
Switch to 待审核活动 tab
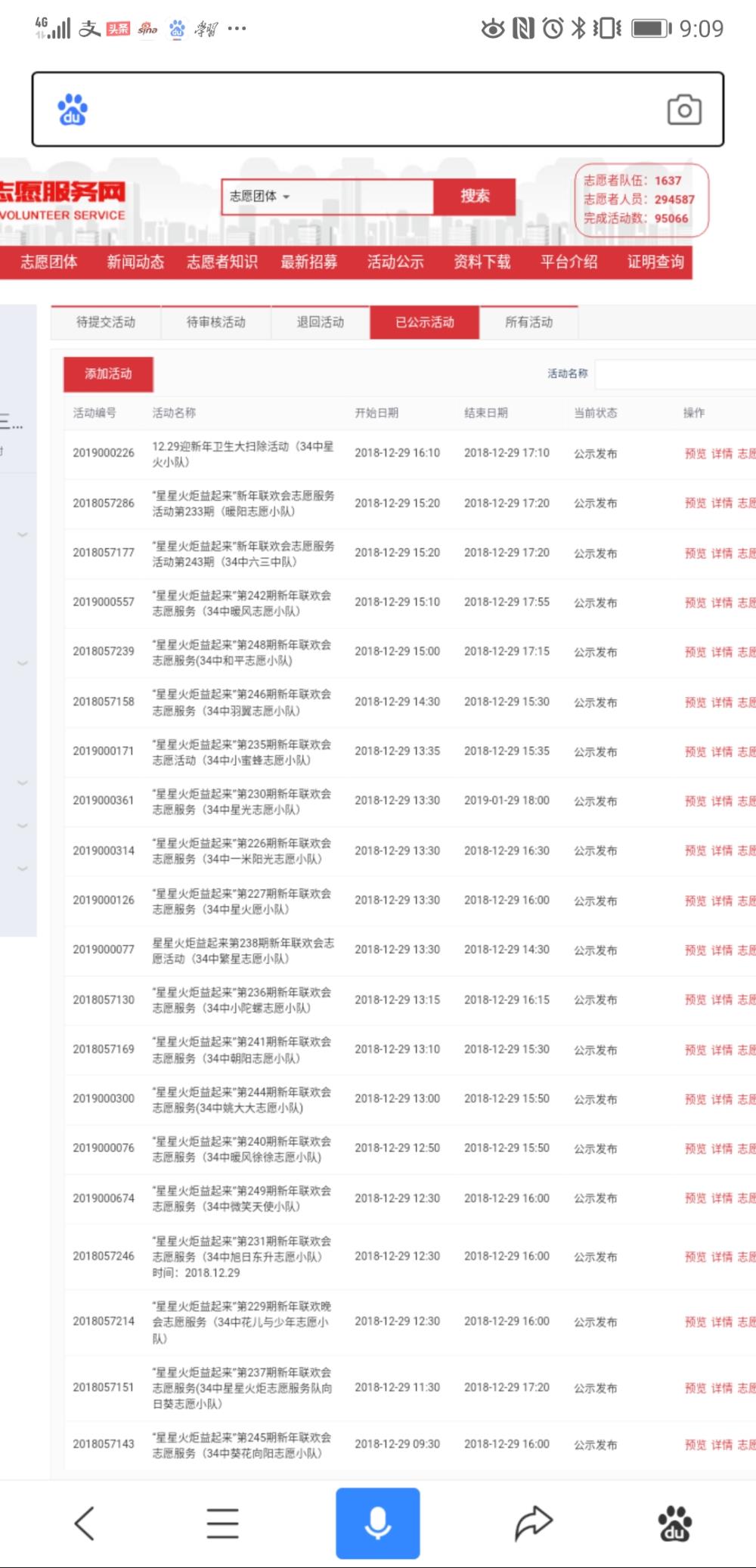point(216,322)
